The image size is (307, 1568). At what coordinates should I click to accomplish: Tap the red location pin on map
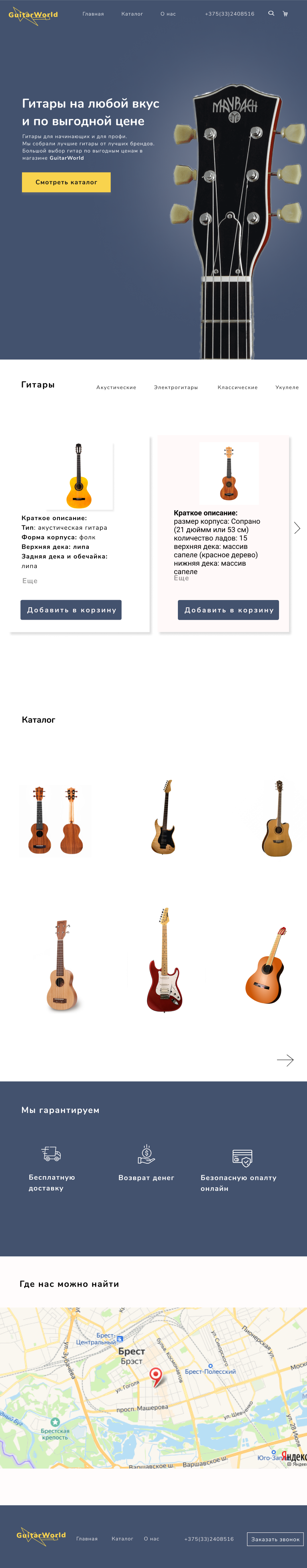click(x=156, y=1374)
